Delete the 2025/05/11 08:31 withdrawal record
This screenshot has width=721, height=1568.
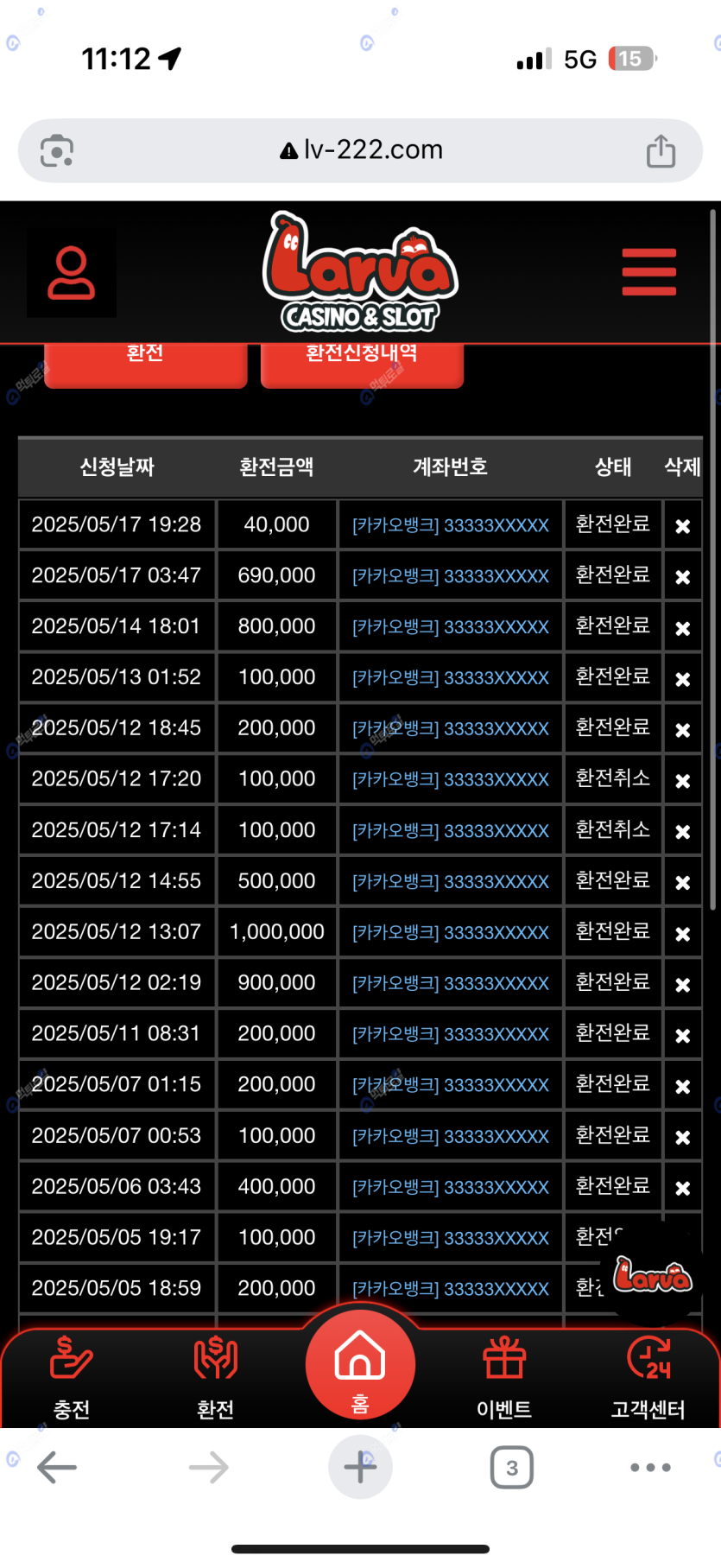coord(682,1036)
